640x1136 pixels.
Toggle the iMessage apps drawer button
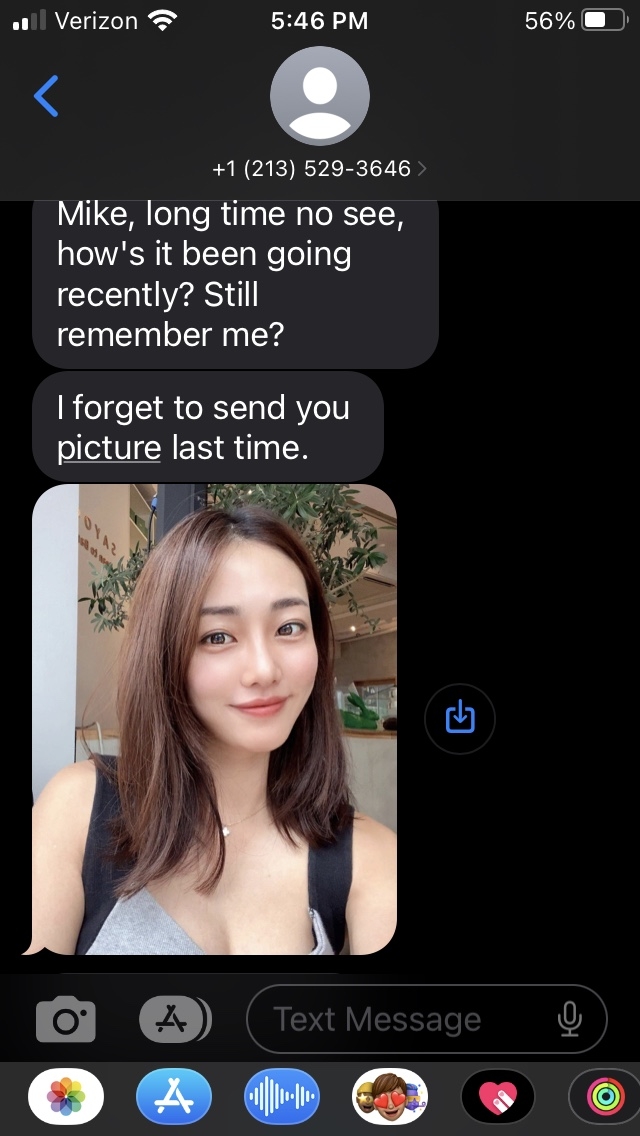click(x=174, y=1019)
